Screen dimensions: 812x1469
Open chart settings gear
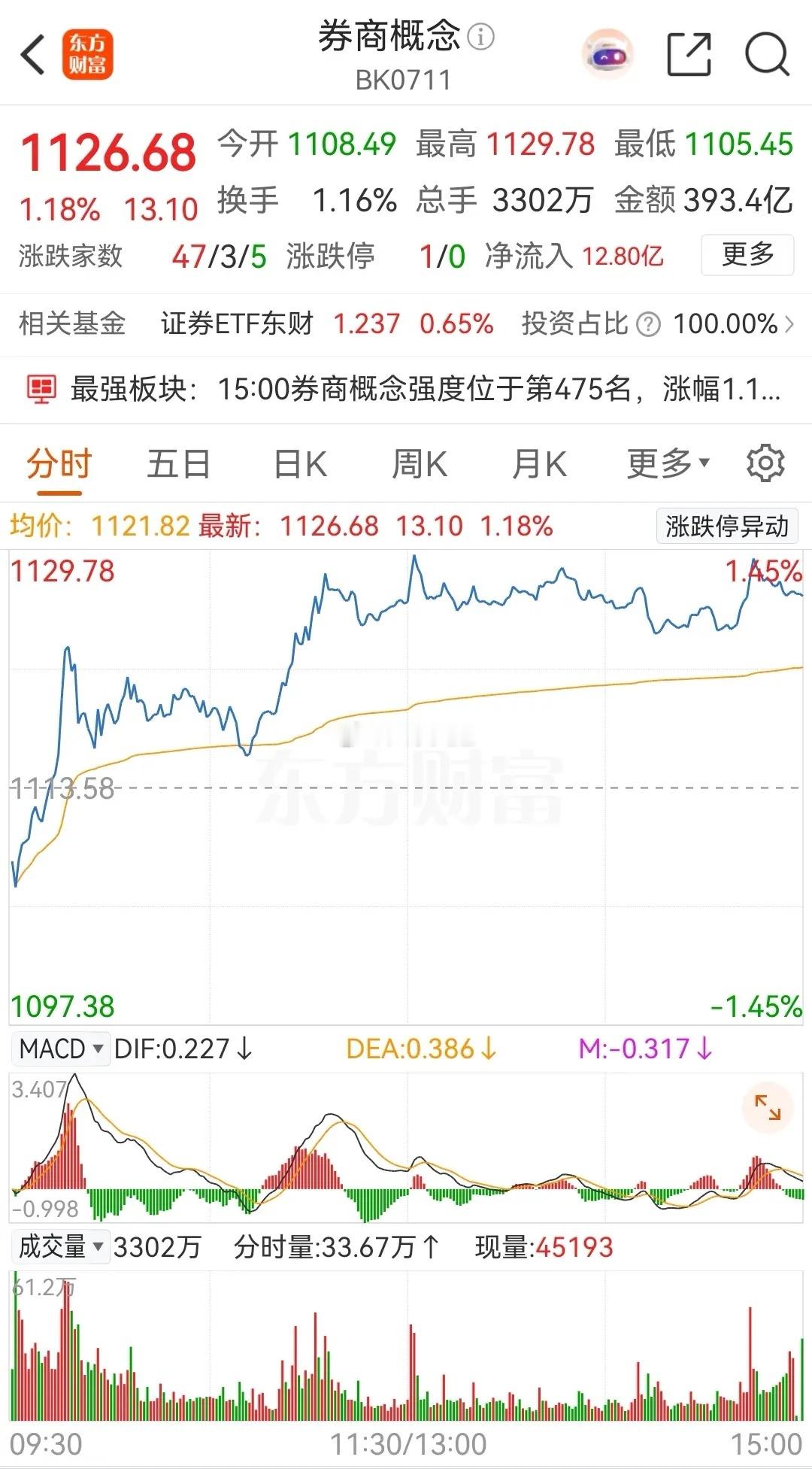click(765, 463)
